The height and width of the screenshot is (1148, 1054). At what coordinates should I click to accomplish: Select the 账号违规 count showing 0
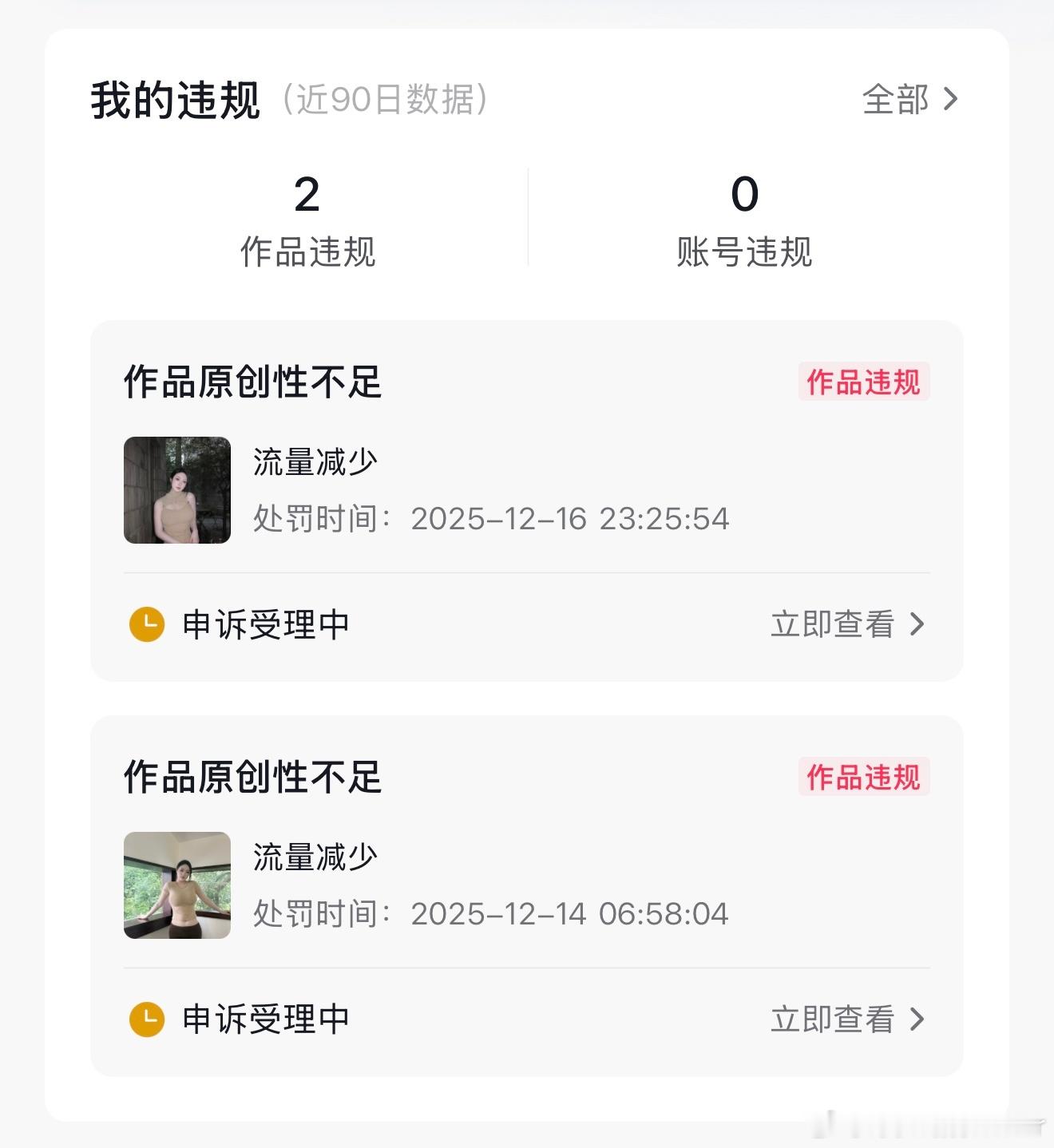coord(747,200)
